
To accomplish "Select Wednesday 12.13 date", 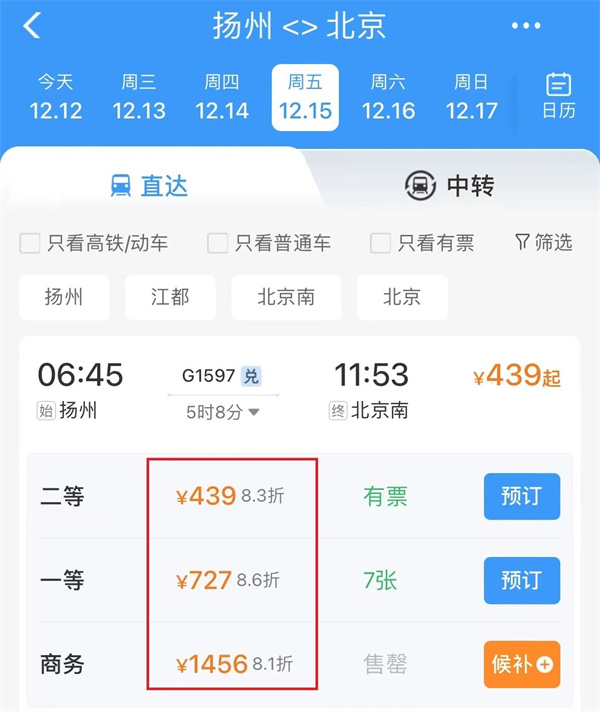I will pos(139,97).
